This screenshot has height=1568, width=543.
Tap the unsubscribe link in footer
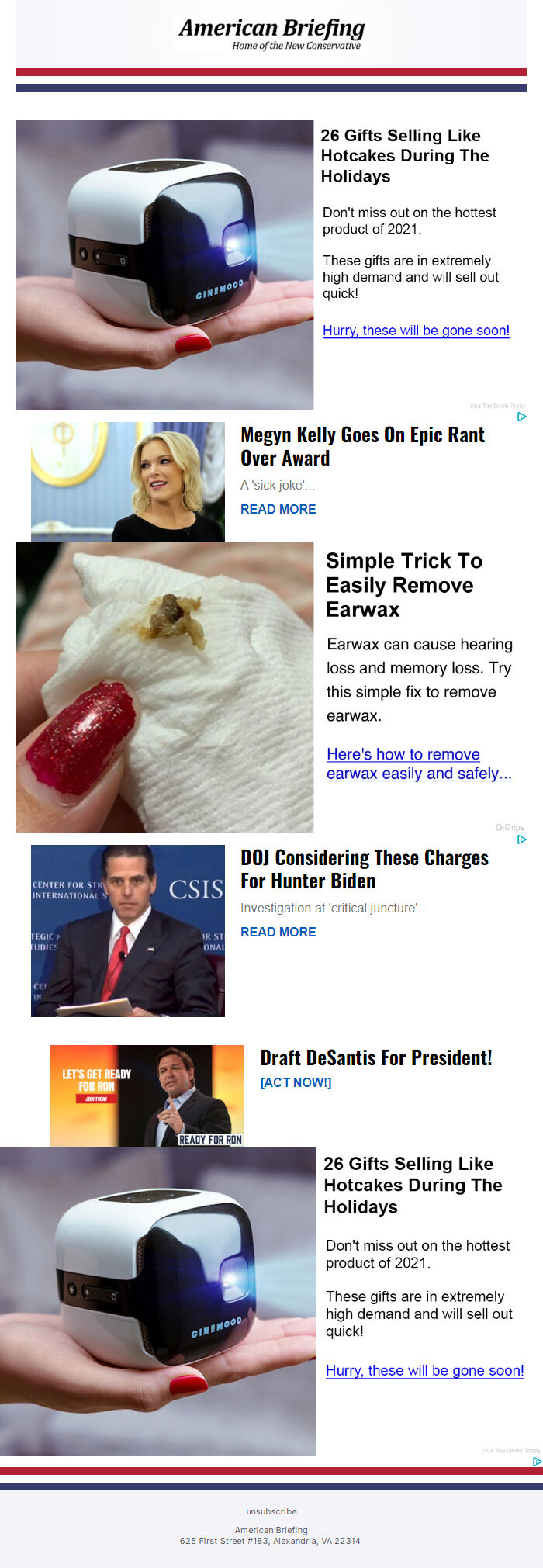[x=271, y=1511]
